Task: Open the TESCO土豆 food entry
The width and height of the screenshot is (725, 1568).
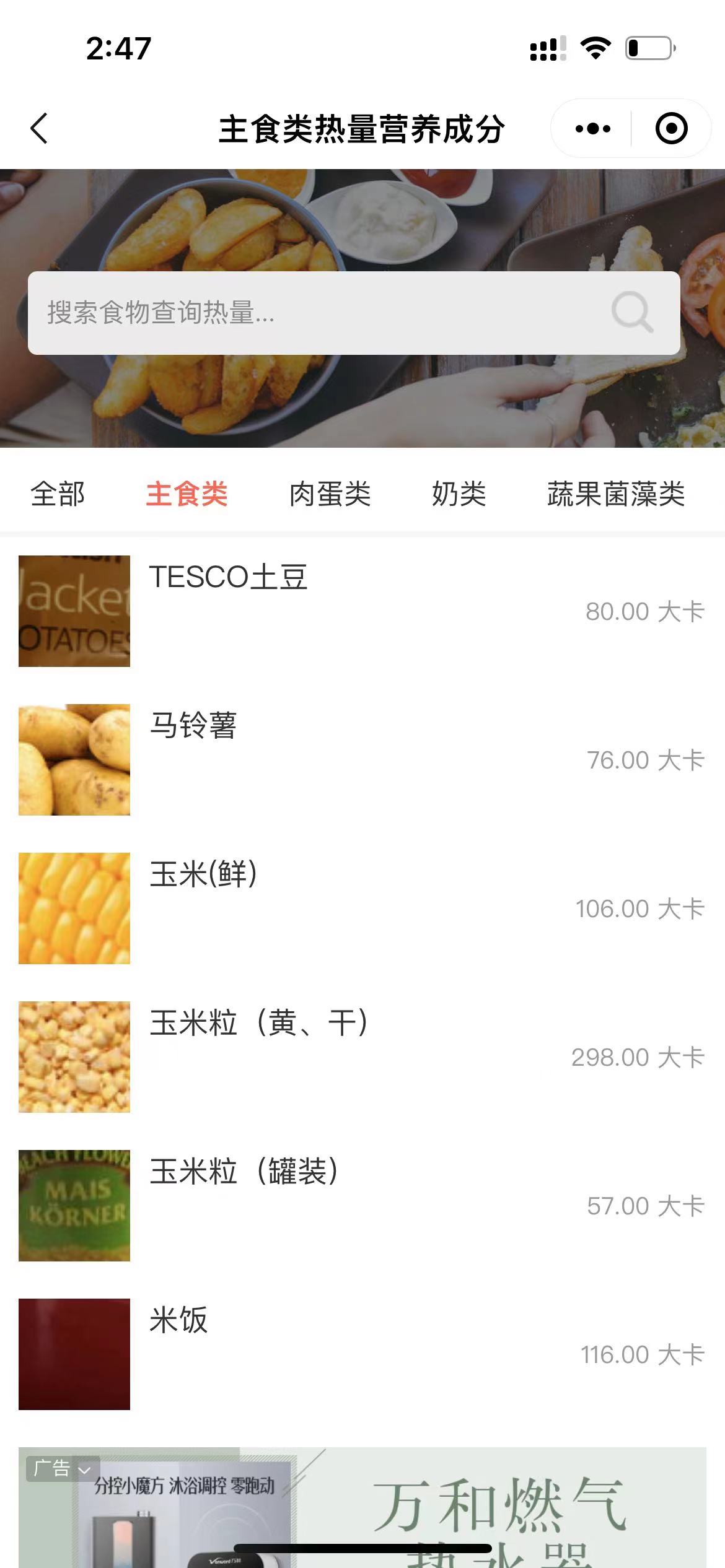Action: coord(362,611)
